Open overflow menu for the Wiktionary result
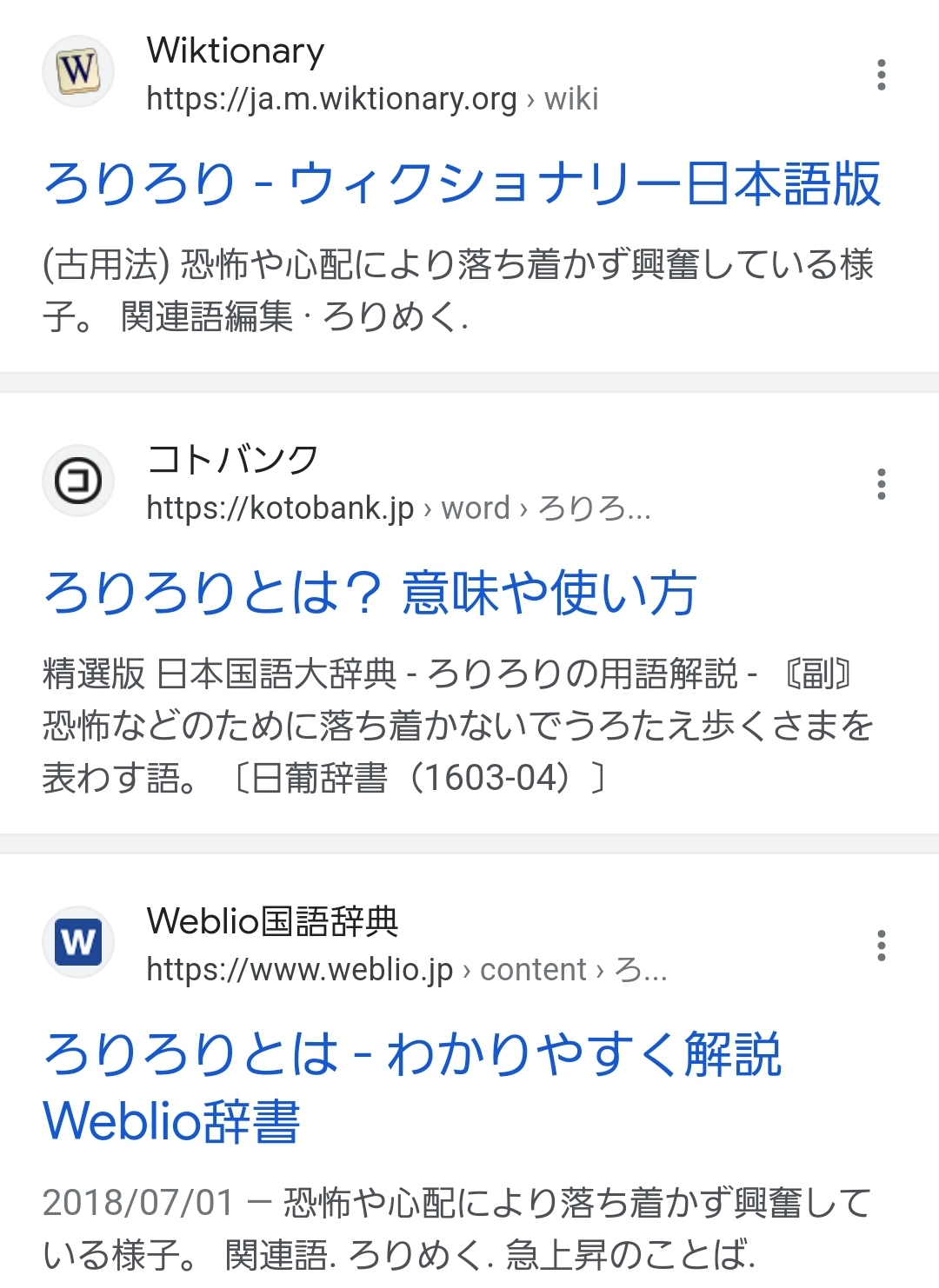Screen dimensions: 939x1288 click(881, 76)
